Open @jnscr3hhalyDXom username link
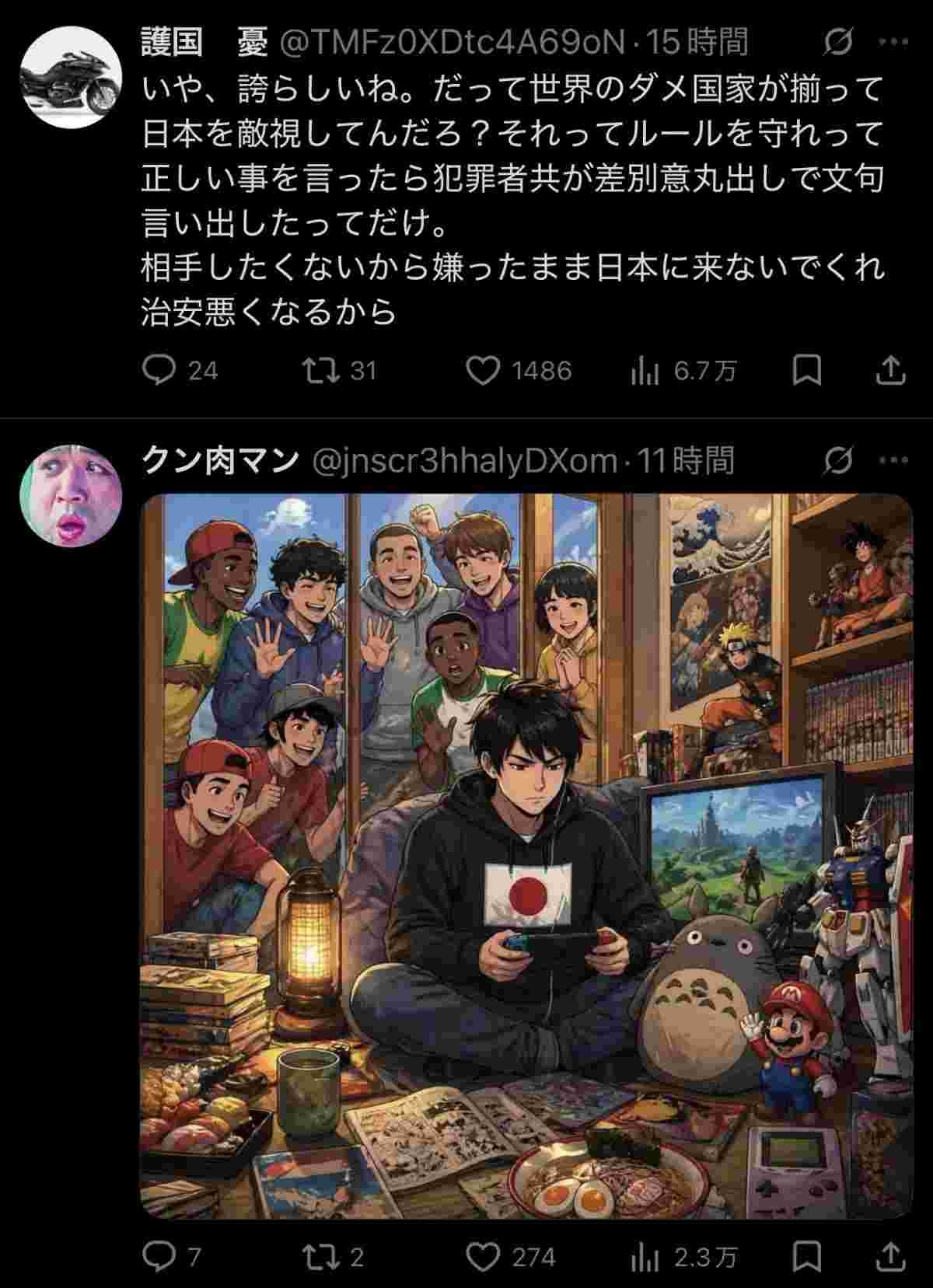The width and height of the screenshot is (933, 1288). [x=464, y=461]
